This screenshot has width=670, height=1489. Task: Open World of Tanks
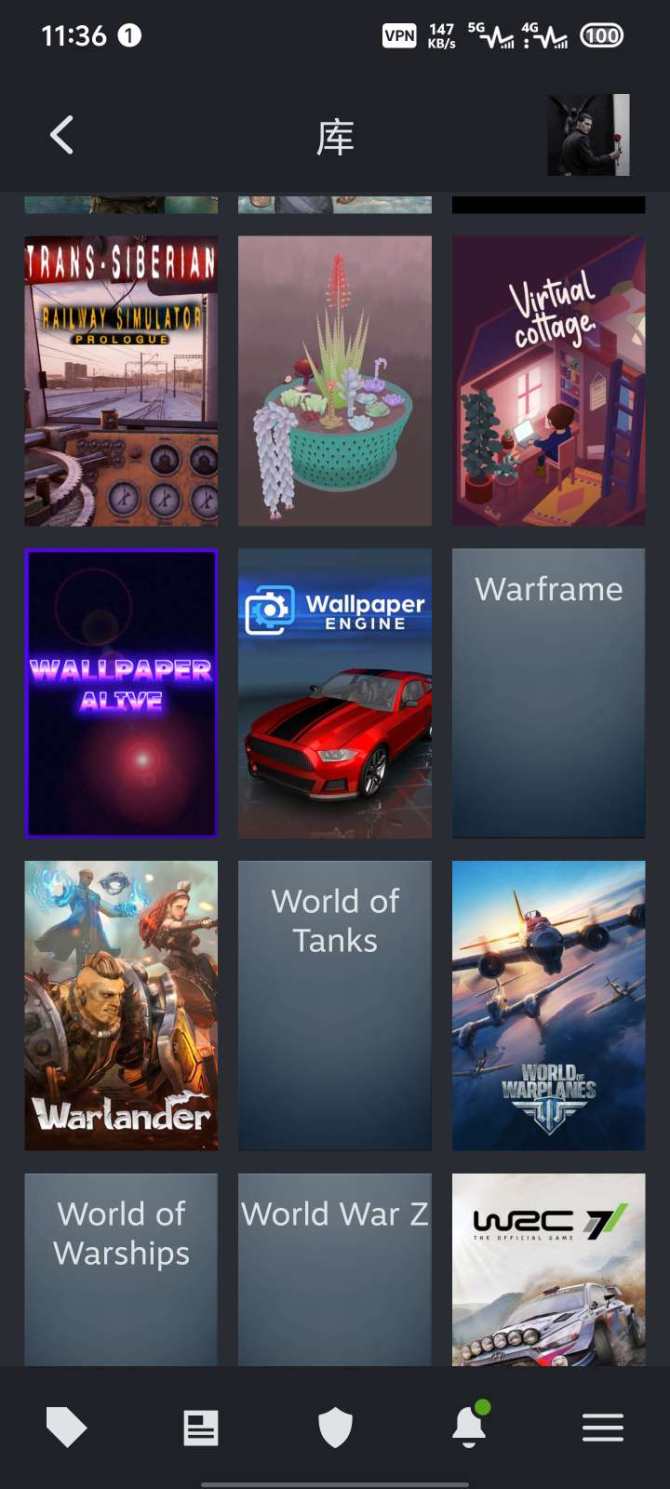point(335,1005)
